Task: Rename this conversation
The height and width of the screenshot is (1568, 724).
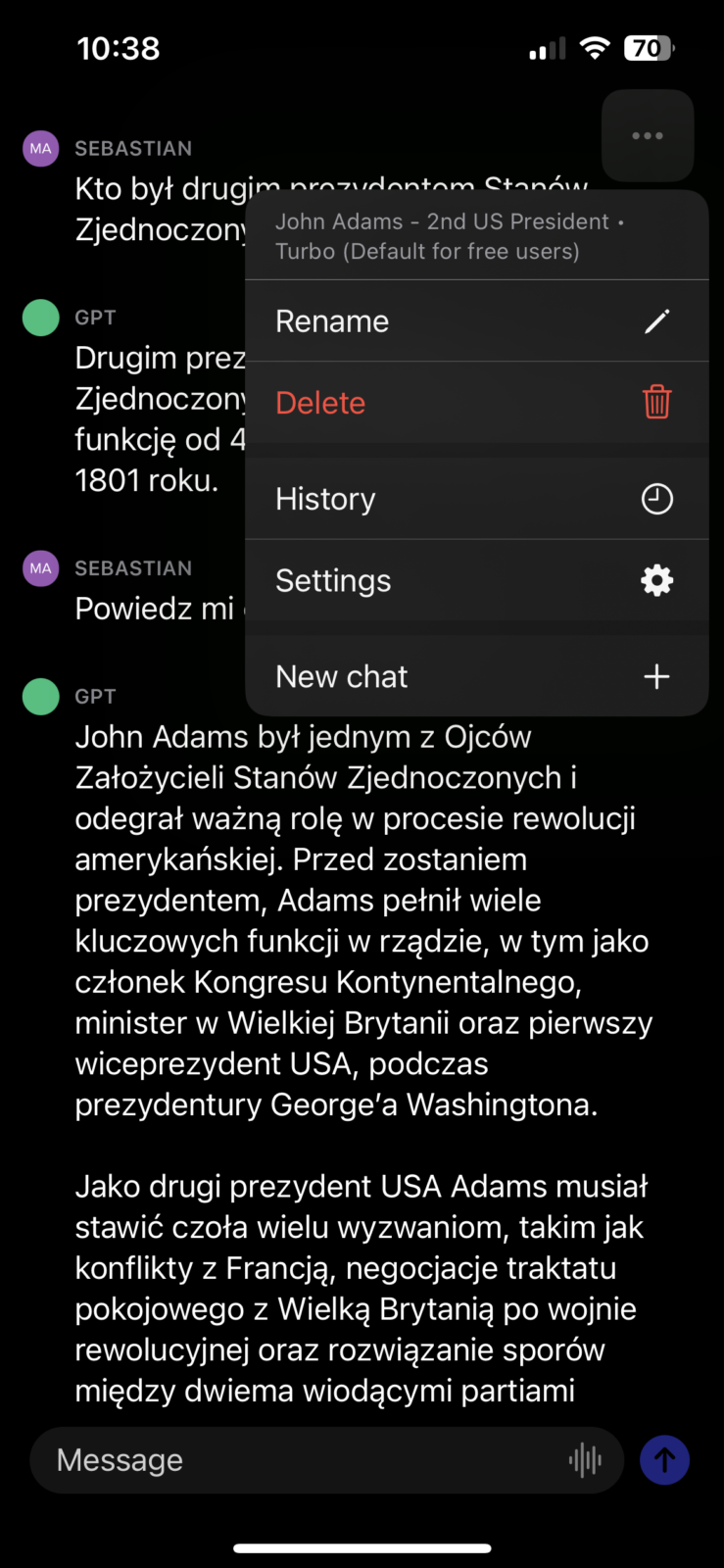Action: pos(476,321)
